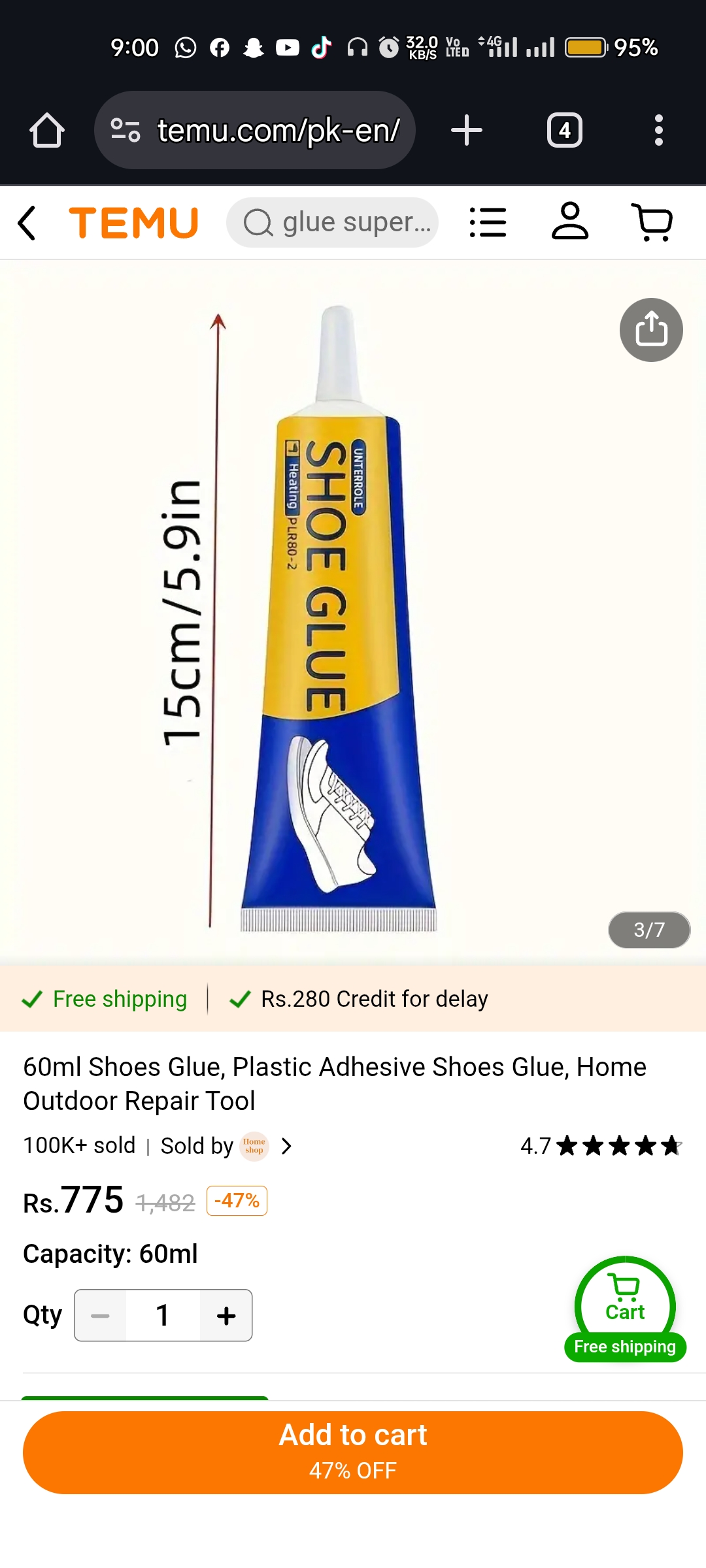Viewport: 706px width, 1568px height.
Task: Open the shoe glue product image
Action: tap(353, 613)
